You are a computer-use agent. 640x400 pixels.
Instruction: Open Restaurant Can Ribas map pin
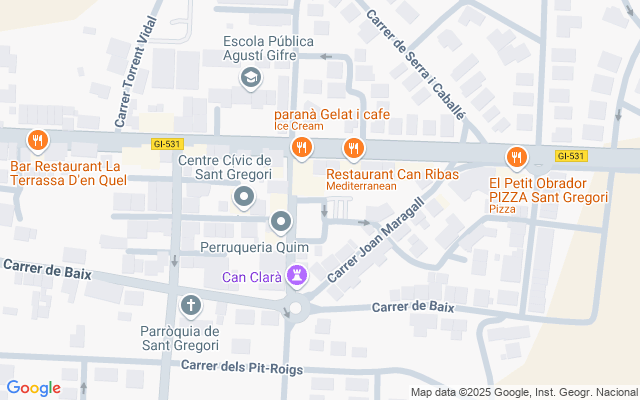(x=352, y=149)
